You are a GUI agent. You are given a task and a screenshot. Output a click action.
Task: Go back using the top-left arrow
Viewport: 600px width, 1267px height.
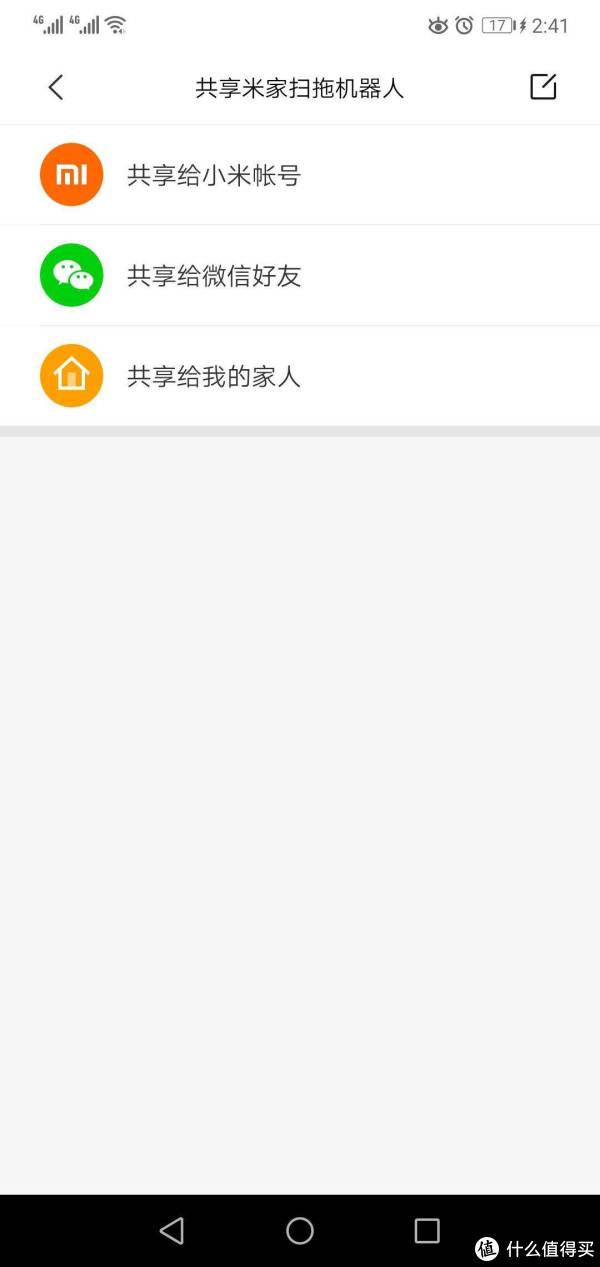pos(56,88)
